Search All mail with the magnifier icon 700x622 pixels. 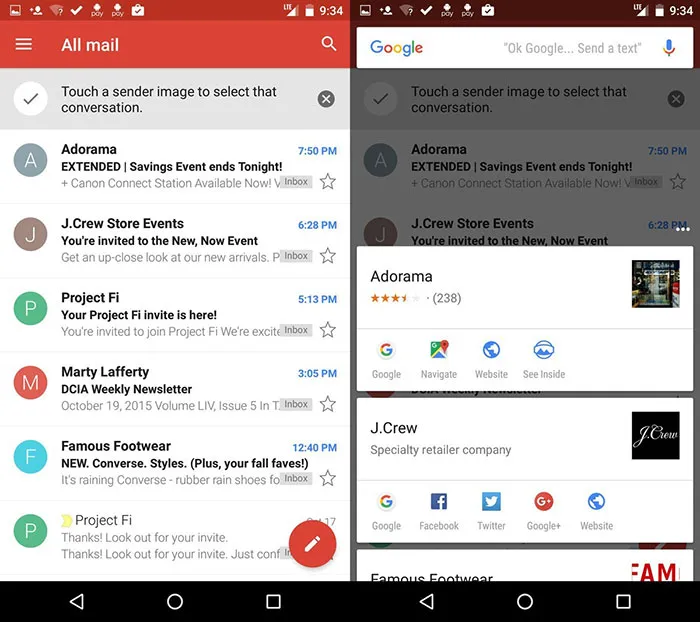(x=329, y=44)
